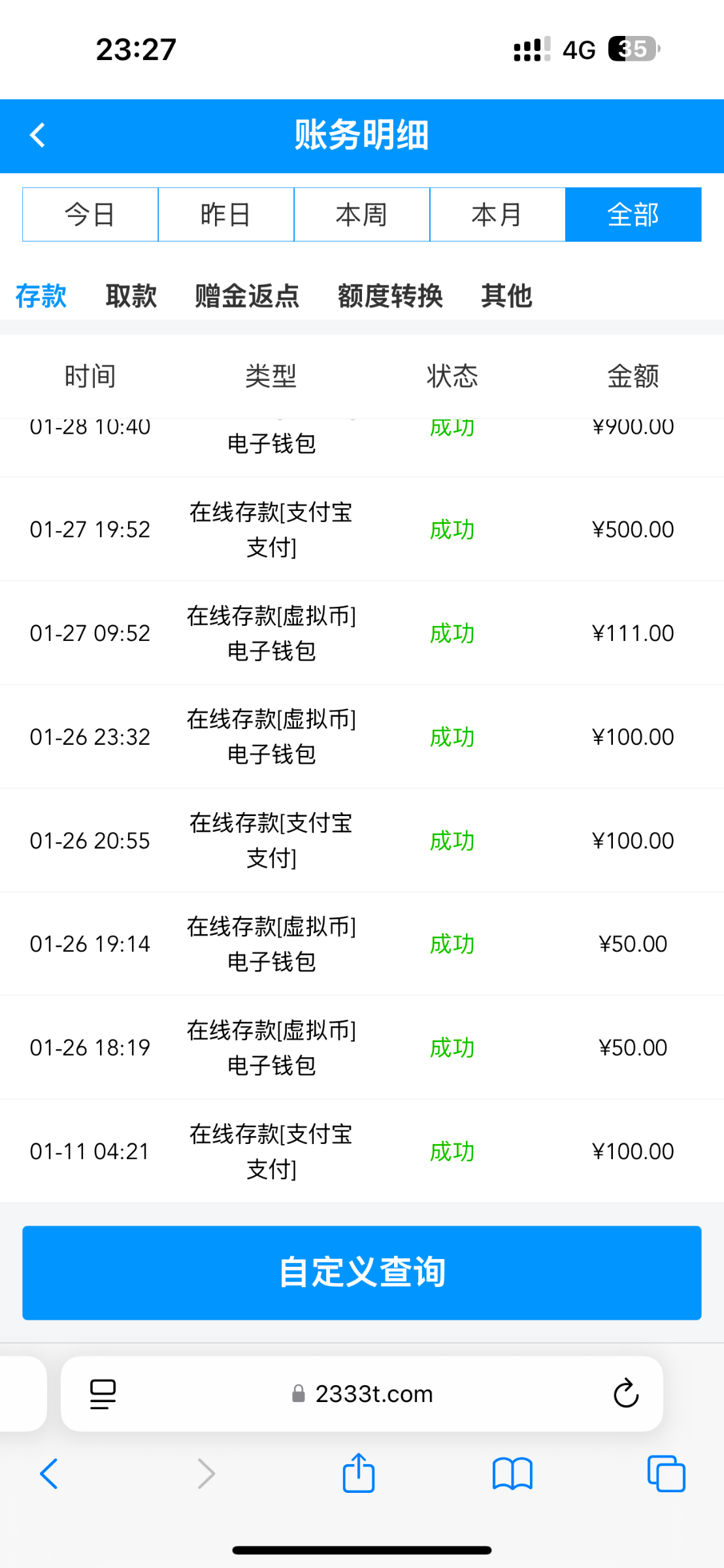
Task: Open the 赠金返点 tab
Action: click(247, 296)
